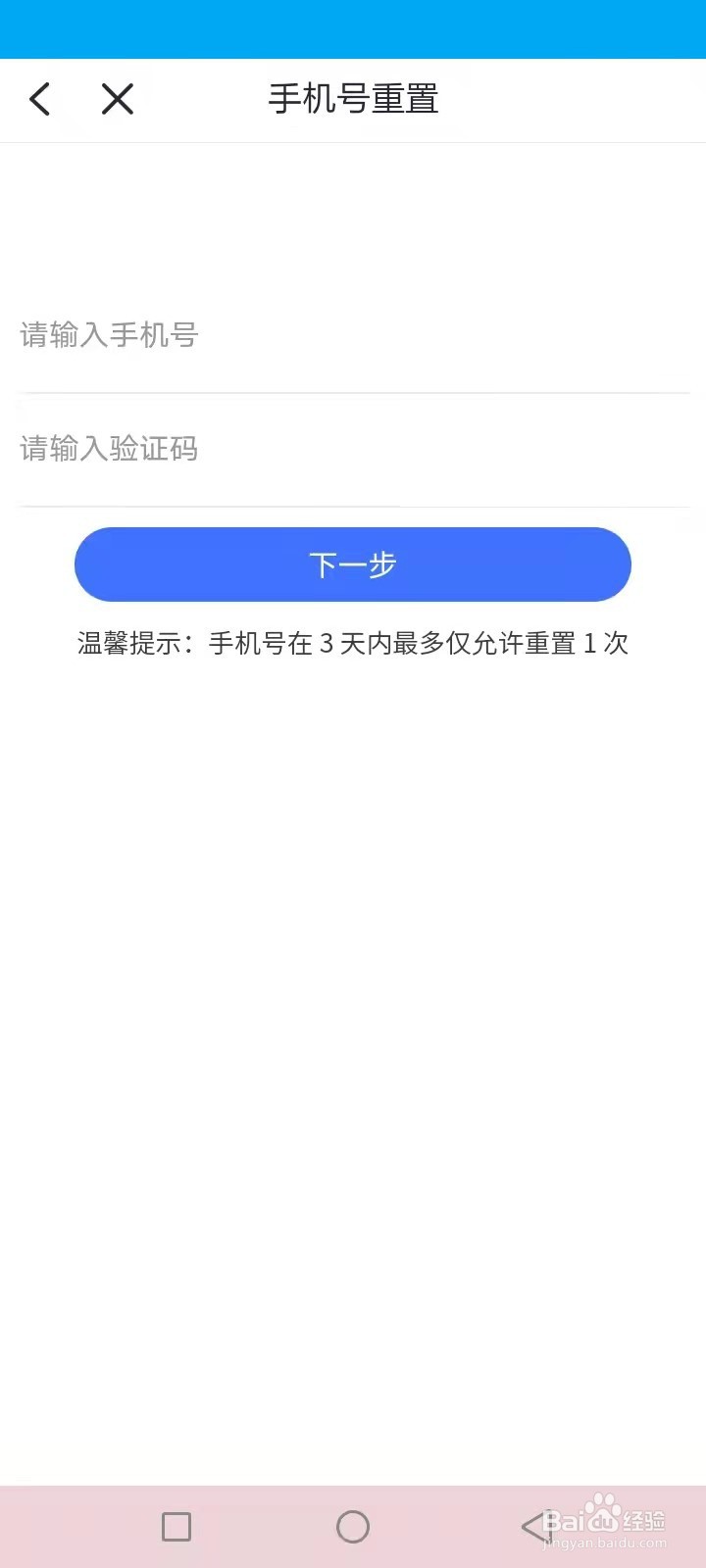This screenshot has height=1568, width=706.
Task: Select the left chevron in the title bar
Action: [x=39, y=99]
